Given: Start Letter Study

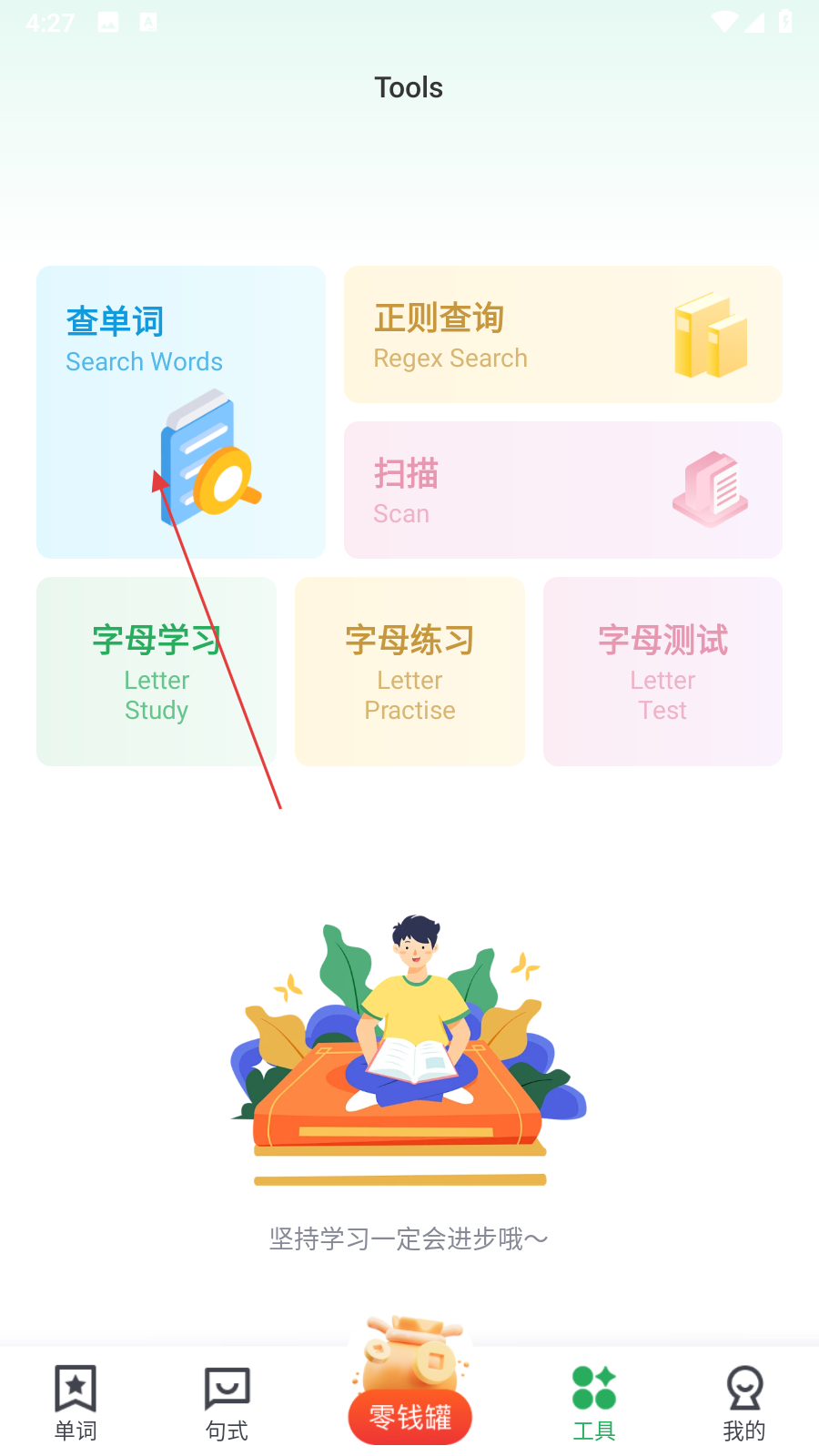Looking at the screenshot, I should 157,672.
